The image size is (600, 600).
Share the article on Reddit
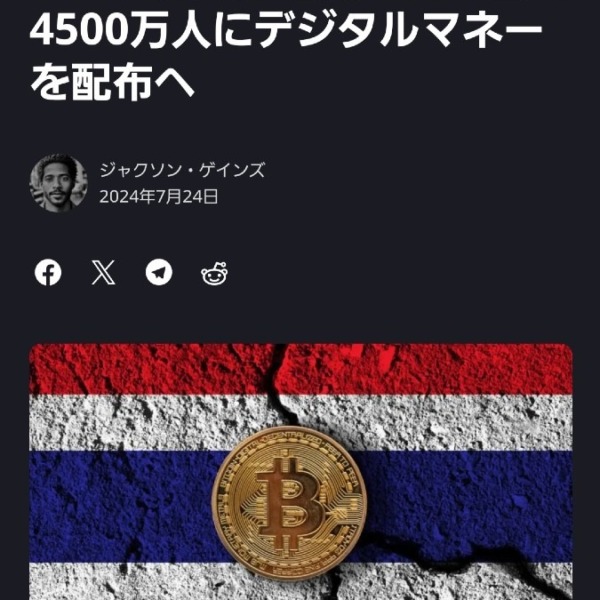215,273
